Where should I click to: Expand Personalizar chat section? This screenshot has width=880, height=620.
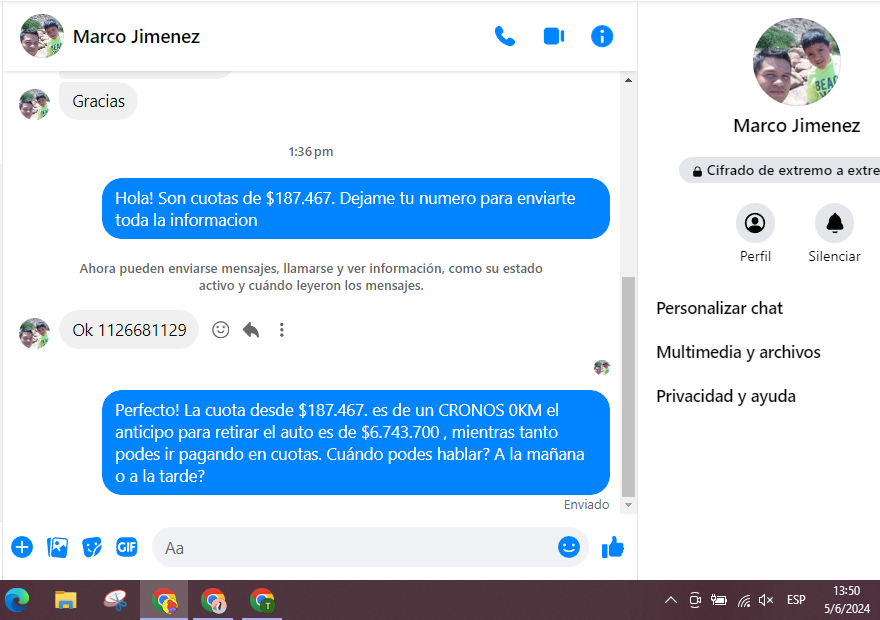point(720,308)
